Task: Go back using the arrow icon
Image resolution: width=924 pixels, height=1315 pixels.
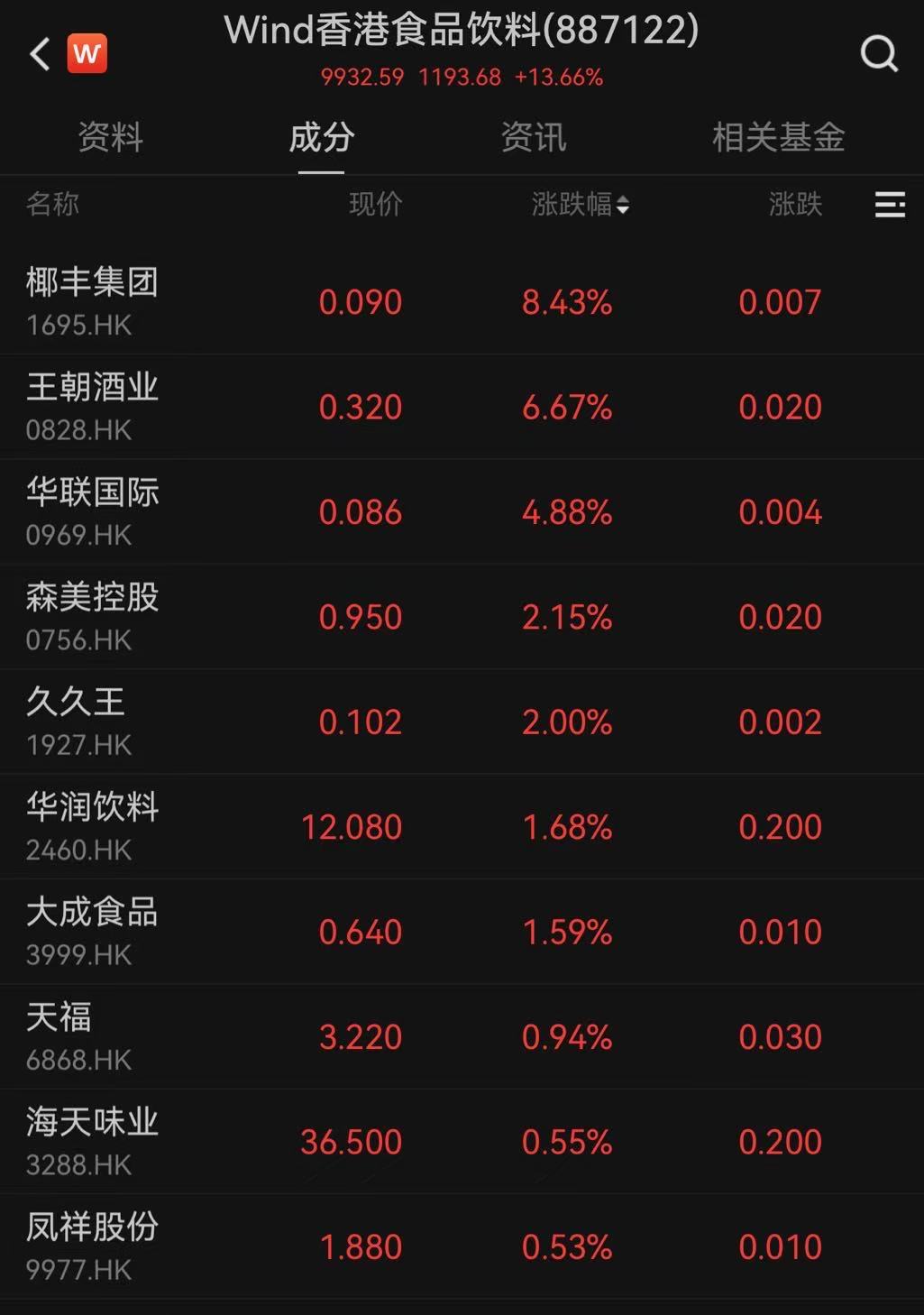Action: [40, 54]
